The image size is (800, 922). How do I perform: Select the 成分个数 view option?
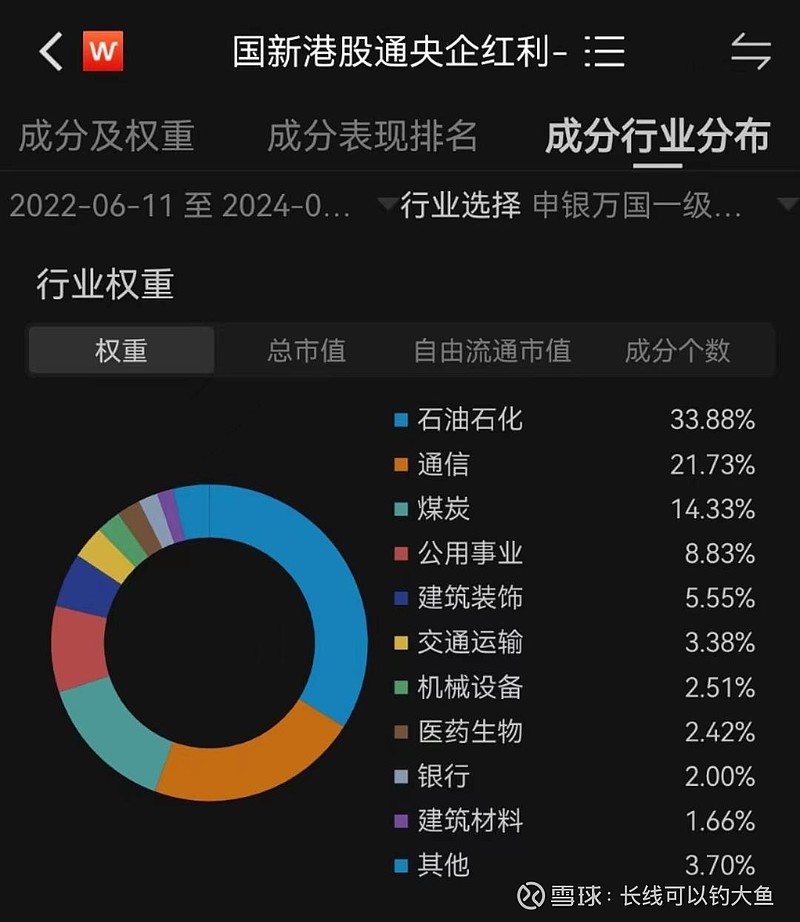676,351
